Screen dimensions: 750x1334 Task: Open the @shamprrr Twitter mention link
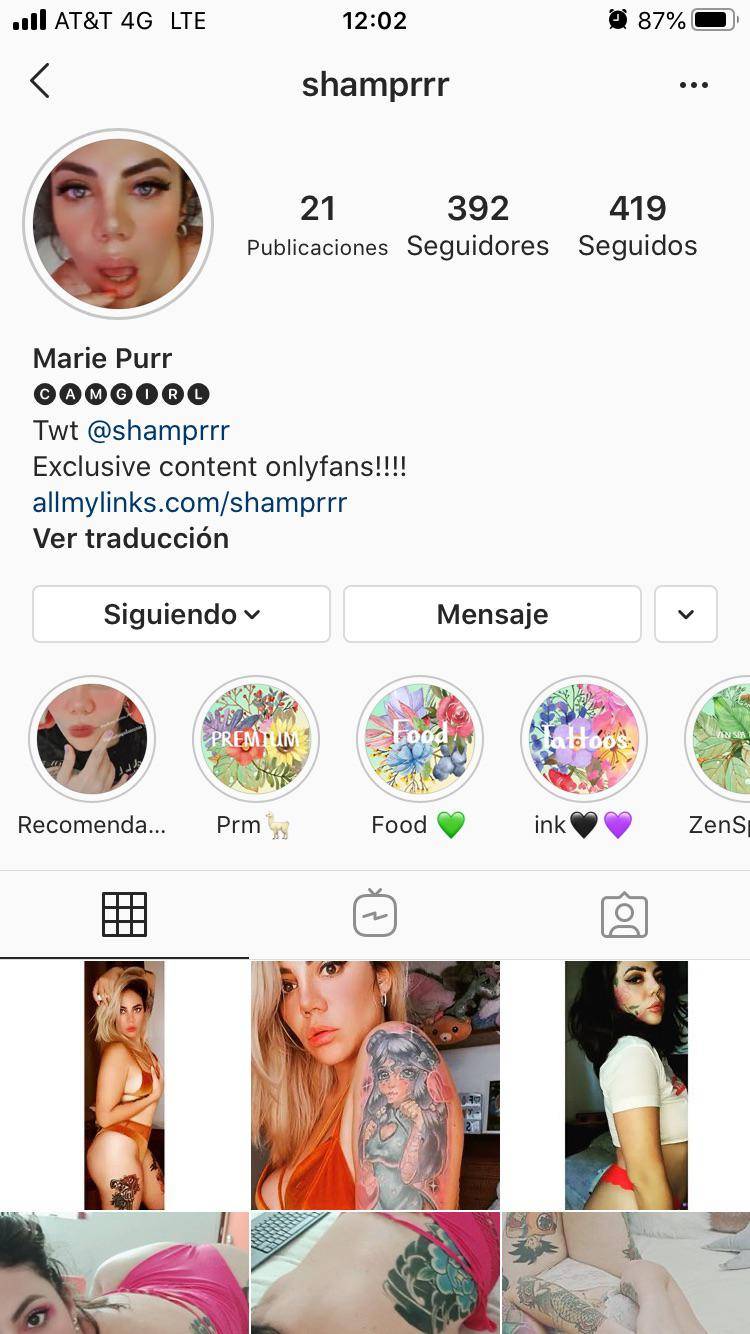click(x=158, y=431)
